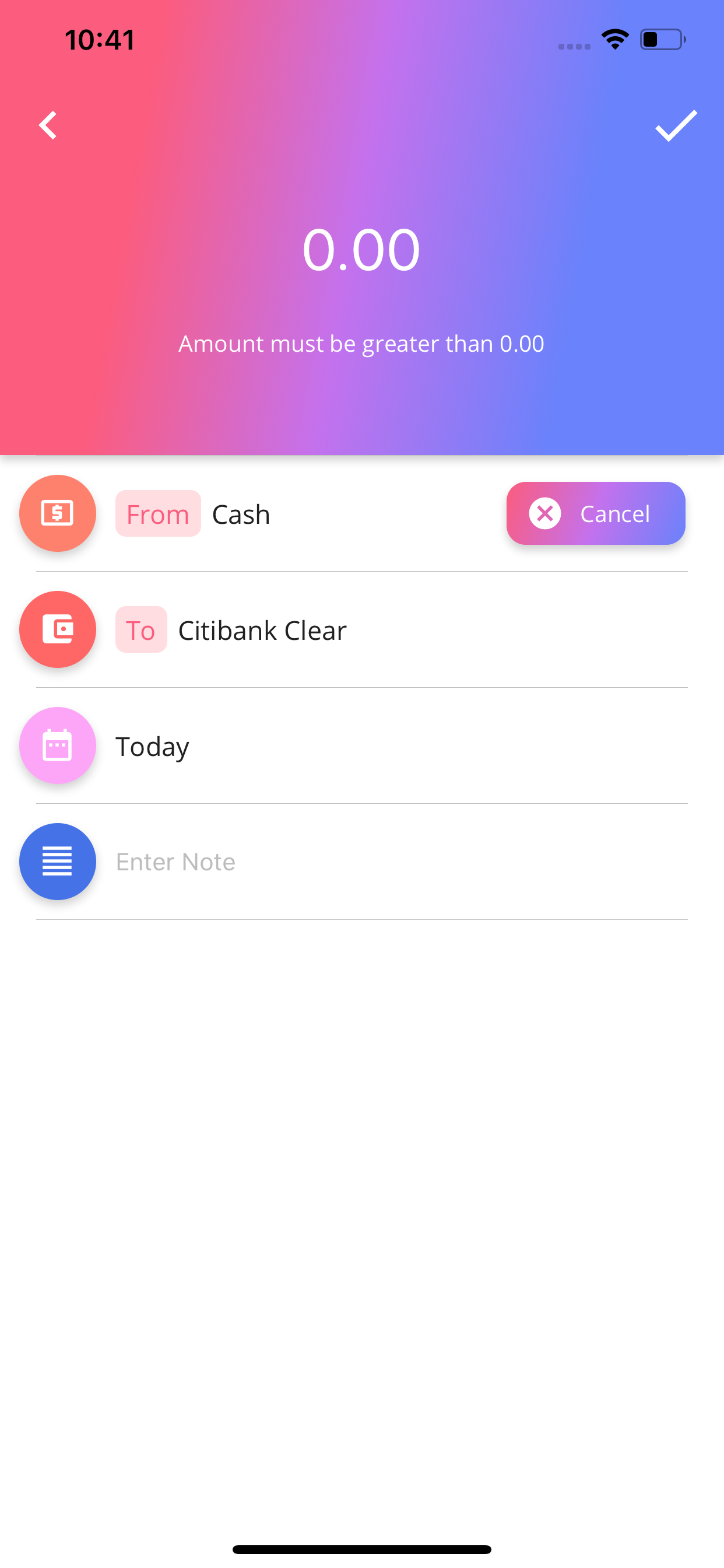
Task: Open the calendar icon next to Today
Action: click(57, 745)
